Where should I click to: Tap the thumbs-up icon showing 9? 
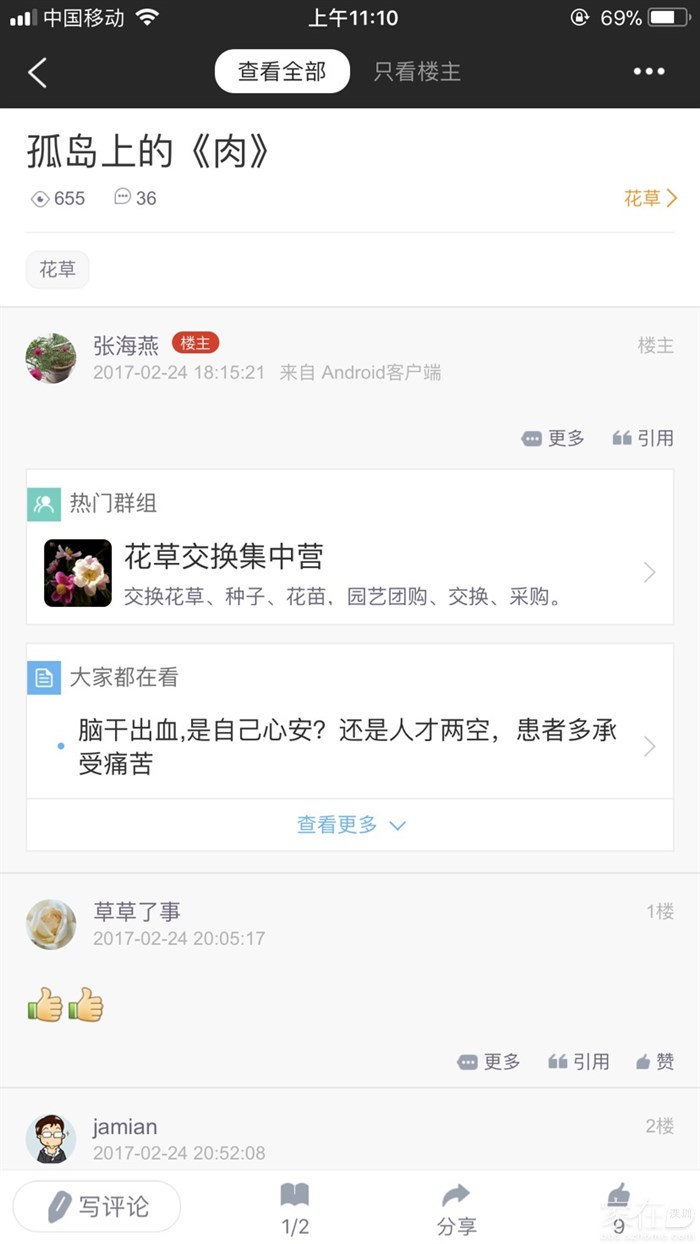[x=619, y=1208]
